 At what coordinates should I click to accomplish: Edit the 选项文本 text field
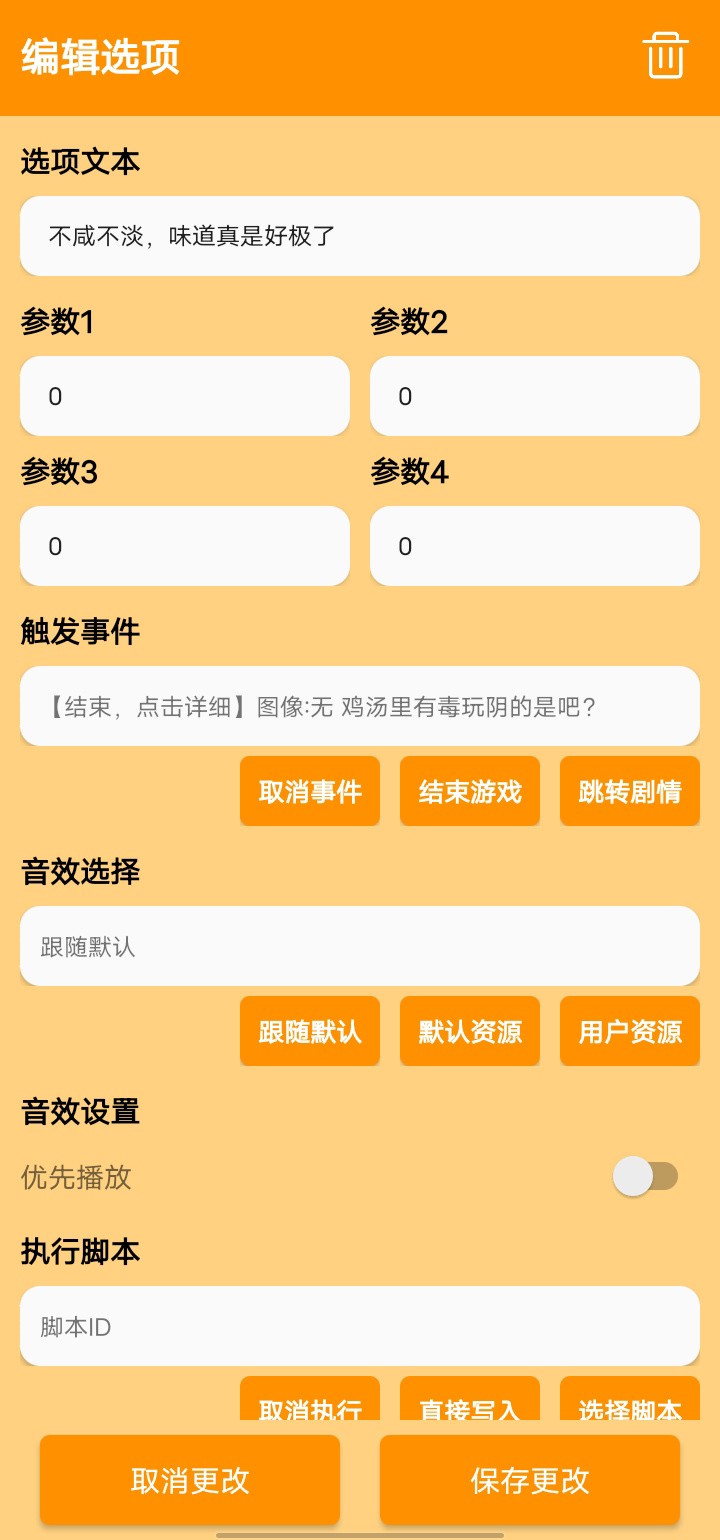(360, 236)
